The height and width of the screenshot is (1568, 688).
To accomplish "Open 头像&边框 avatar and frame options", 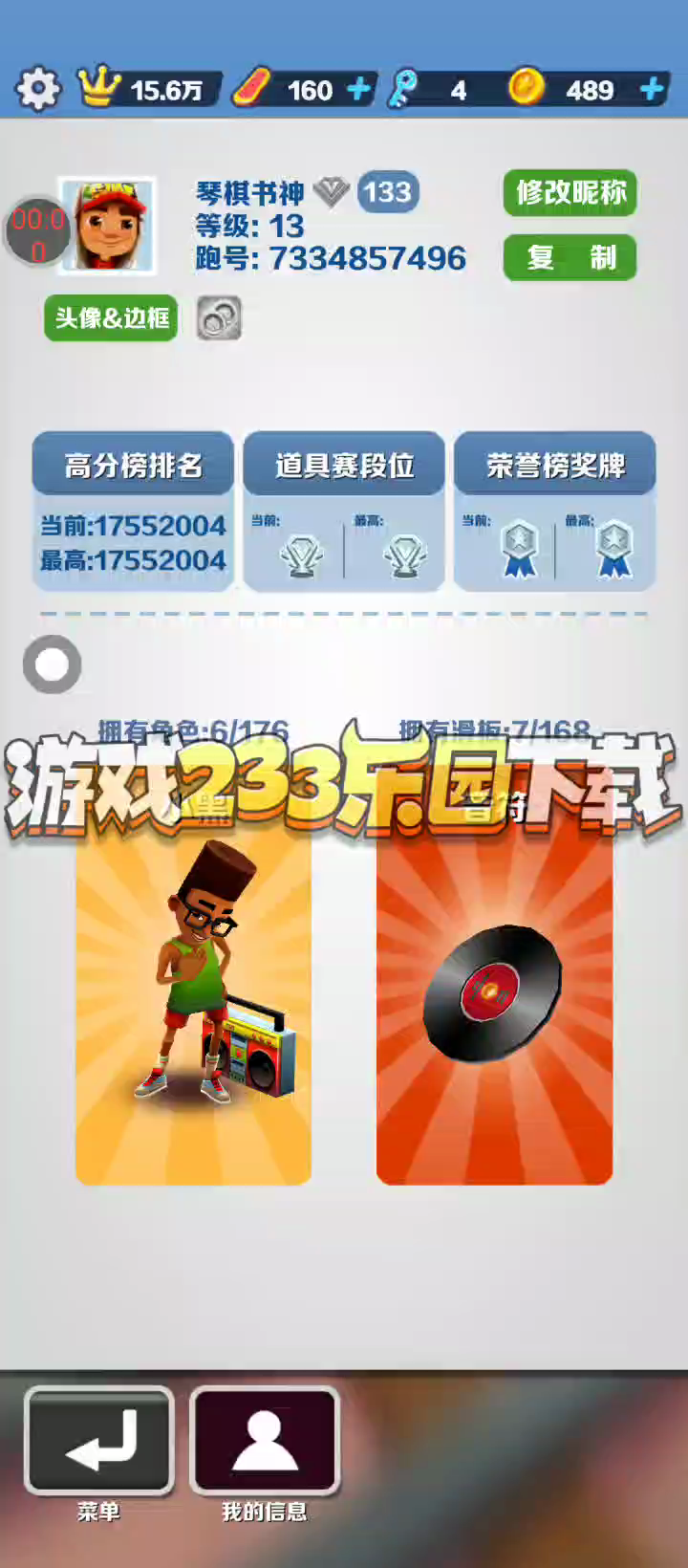I will 111,317.
